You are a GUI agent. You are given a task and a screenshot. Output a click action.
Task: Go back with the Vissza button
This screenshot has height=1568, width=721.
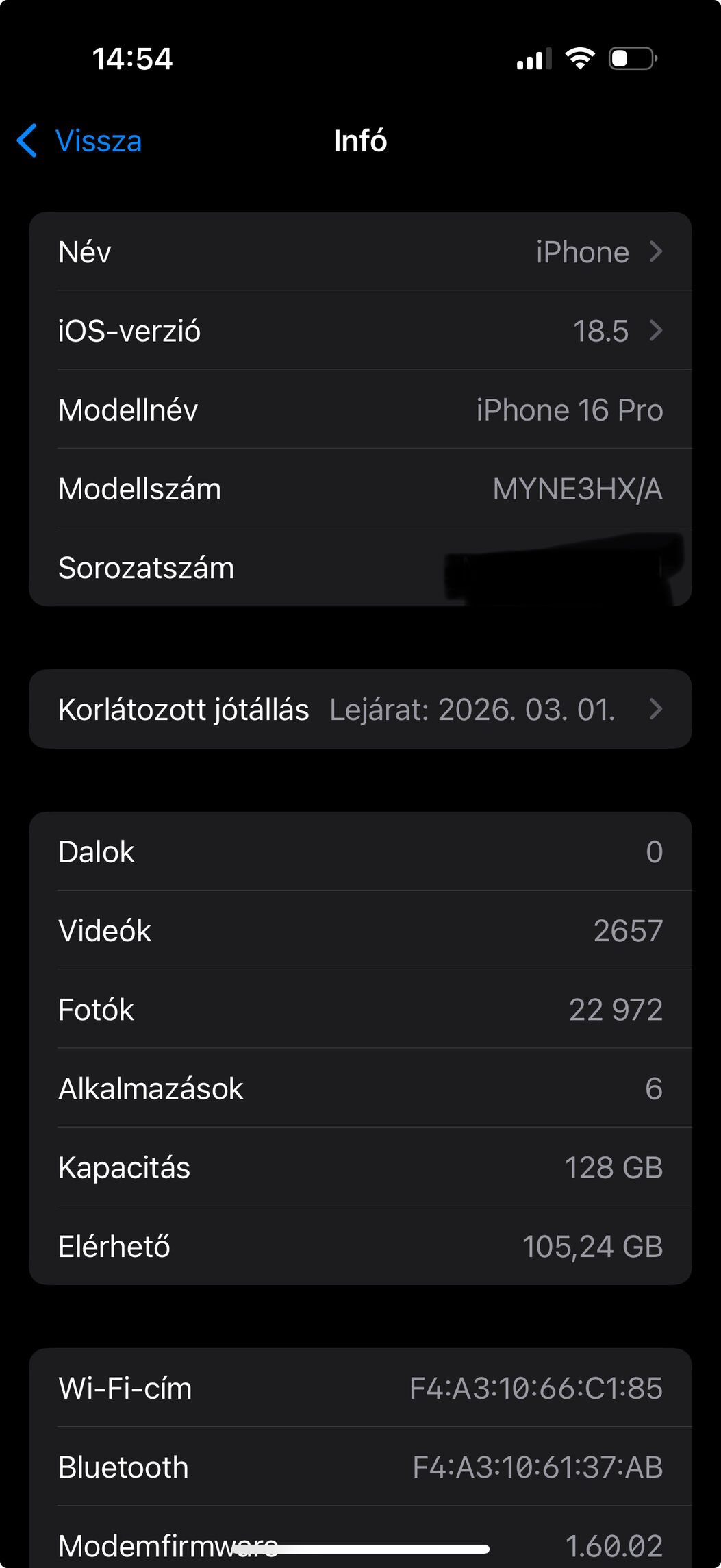point(80,141)
